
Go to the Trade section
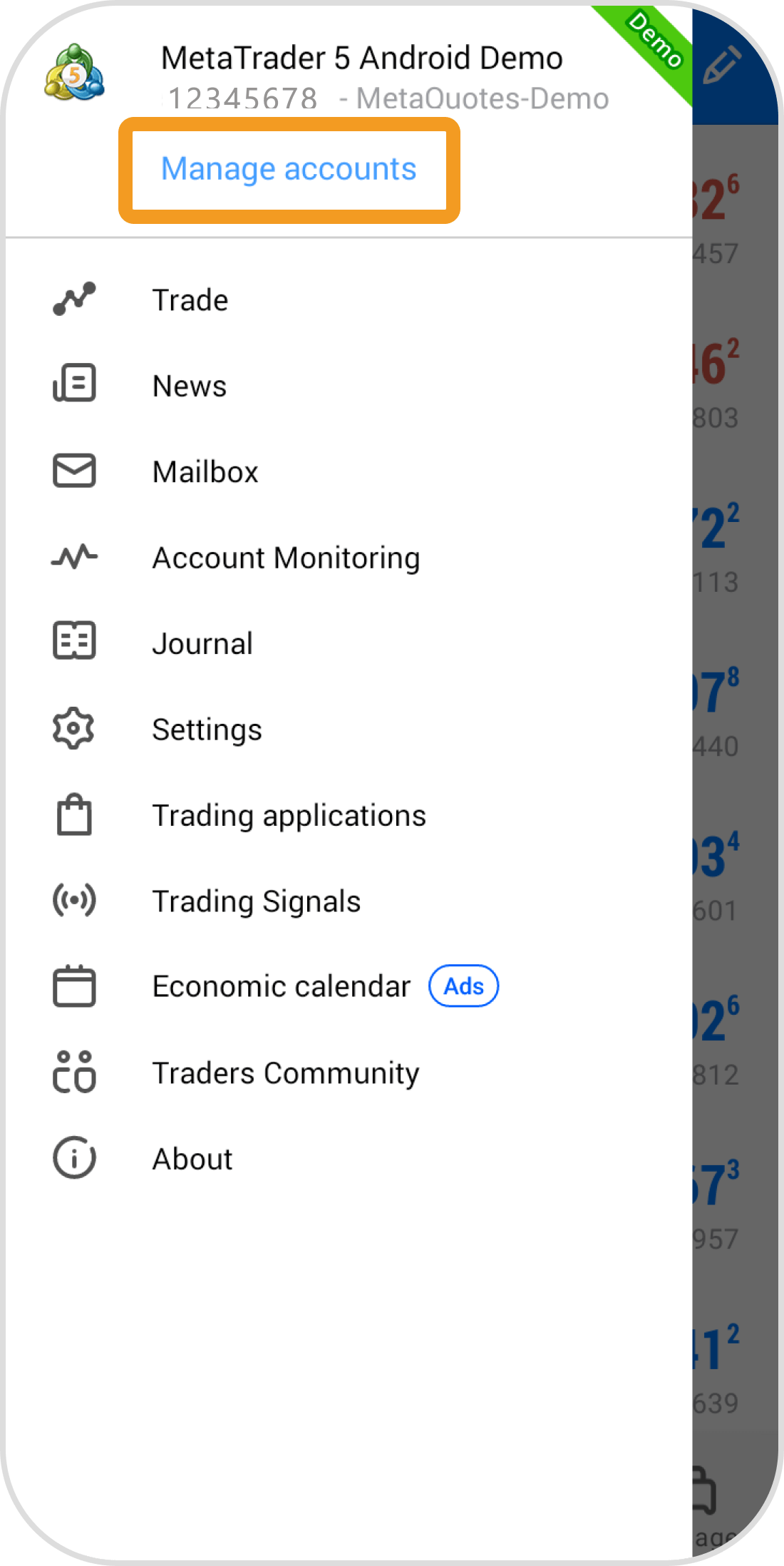point(190,300)
